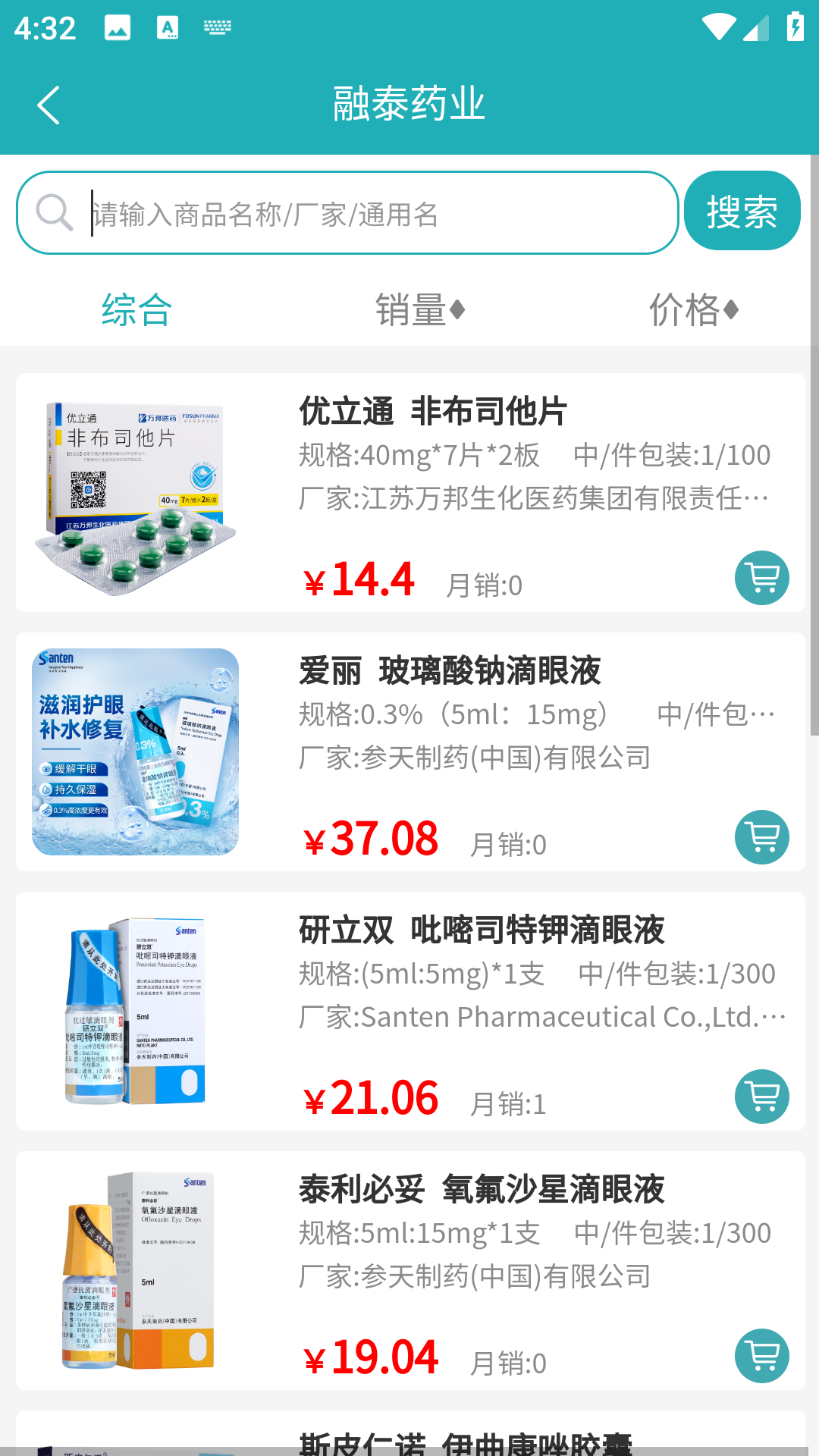Sort products by 销量
819x1456 pixels.
[419, 310]
